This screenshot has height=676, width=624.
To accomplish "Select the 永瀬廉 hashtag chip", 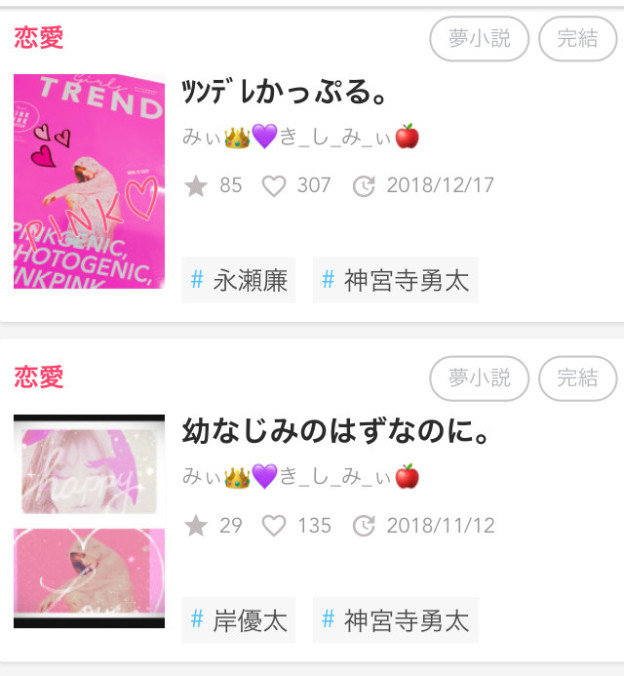I will 239,280.
